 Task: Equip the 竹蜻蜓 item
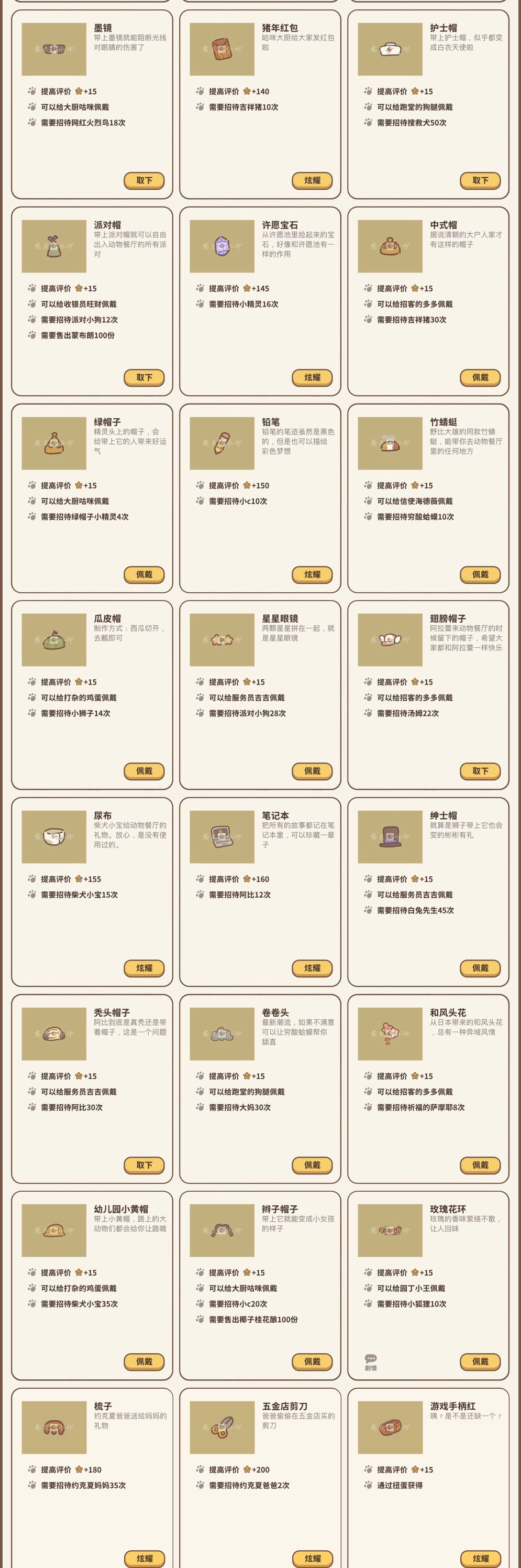pos(480,574)
